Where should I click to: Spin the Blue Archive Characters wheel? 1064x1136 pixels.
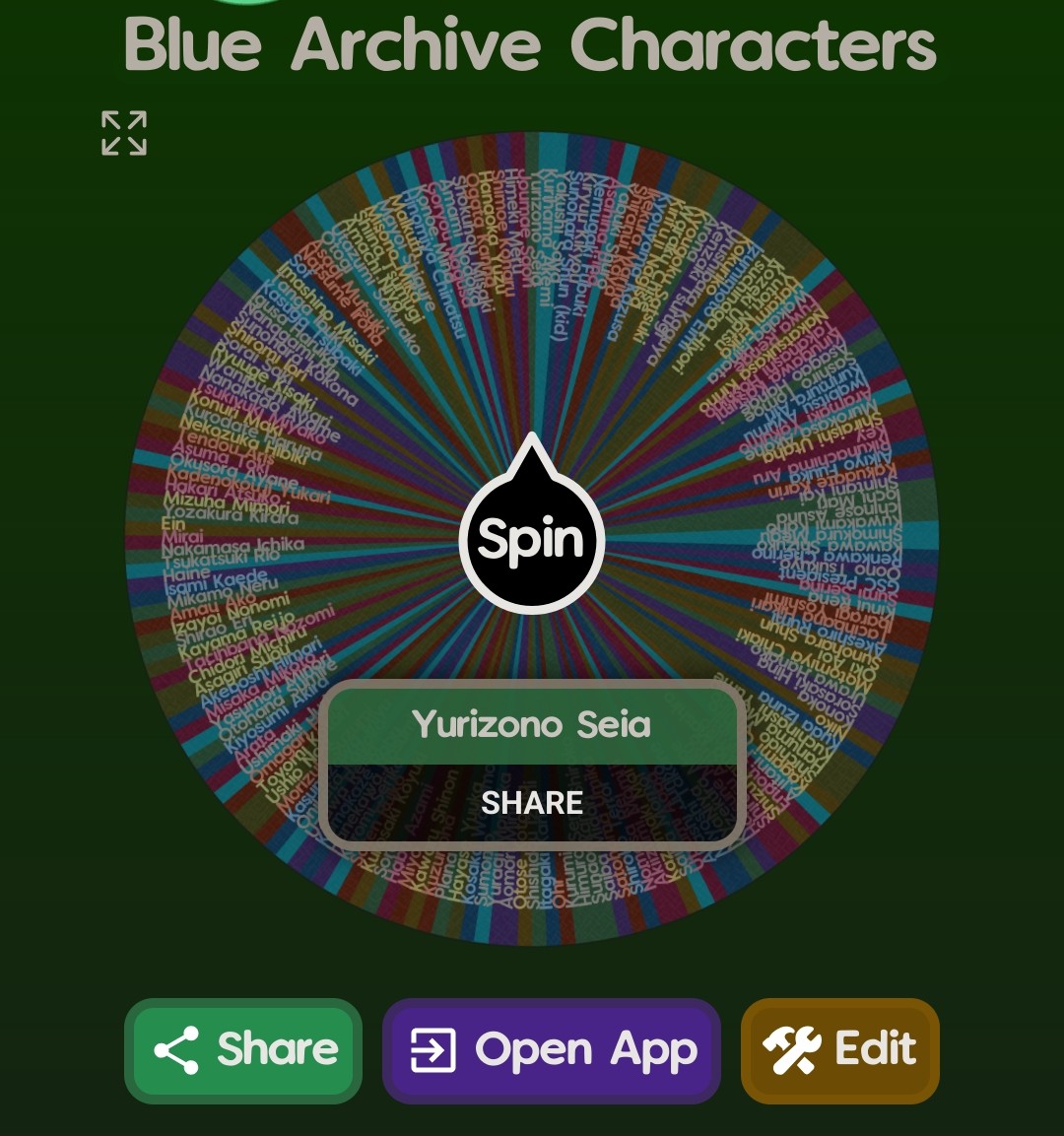pos(531,538)
